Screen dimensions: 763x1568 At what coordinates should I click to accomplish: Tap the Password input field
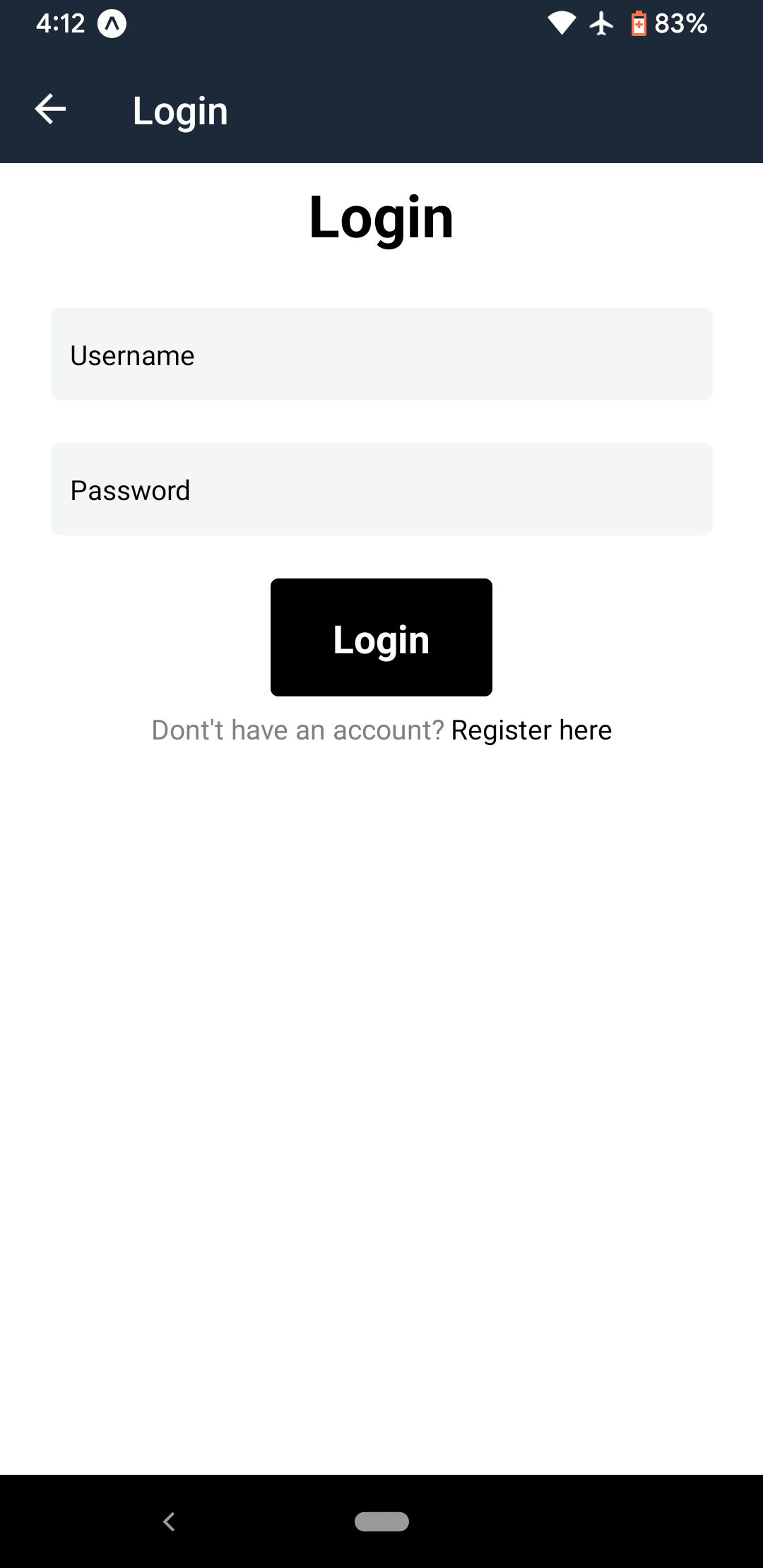[x=381, y=489]
